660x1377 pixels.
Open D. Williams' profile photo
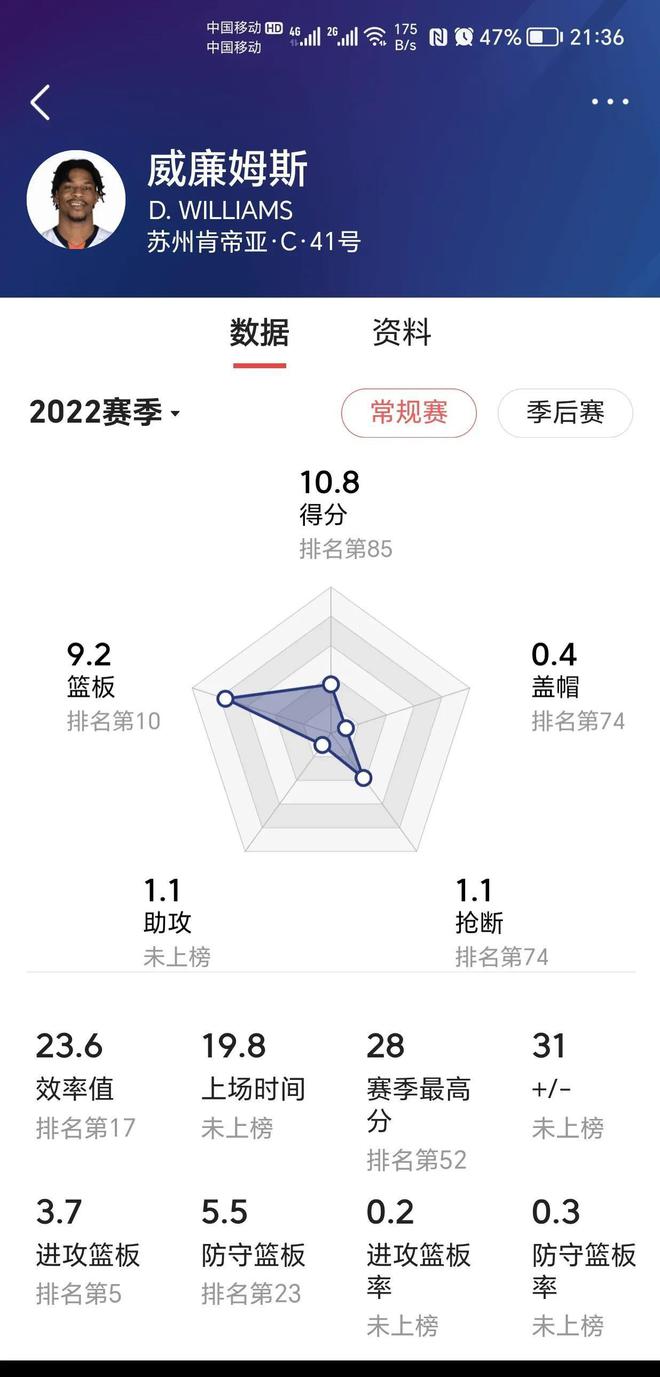click(76, 200)
